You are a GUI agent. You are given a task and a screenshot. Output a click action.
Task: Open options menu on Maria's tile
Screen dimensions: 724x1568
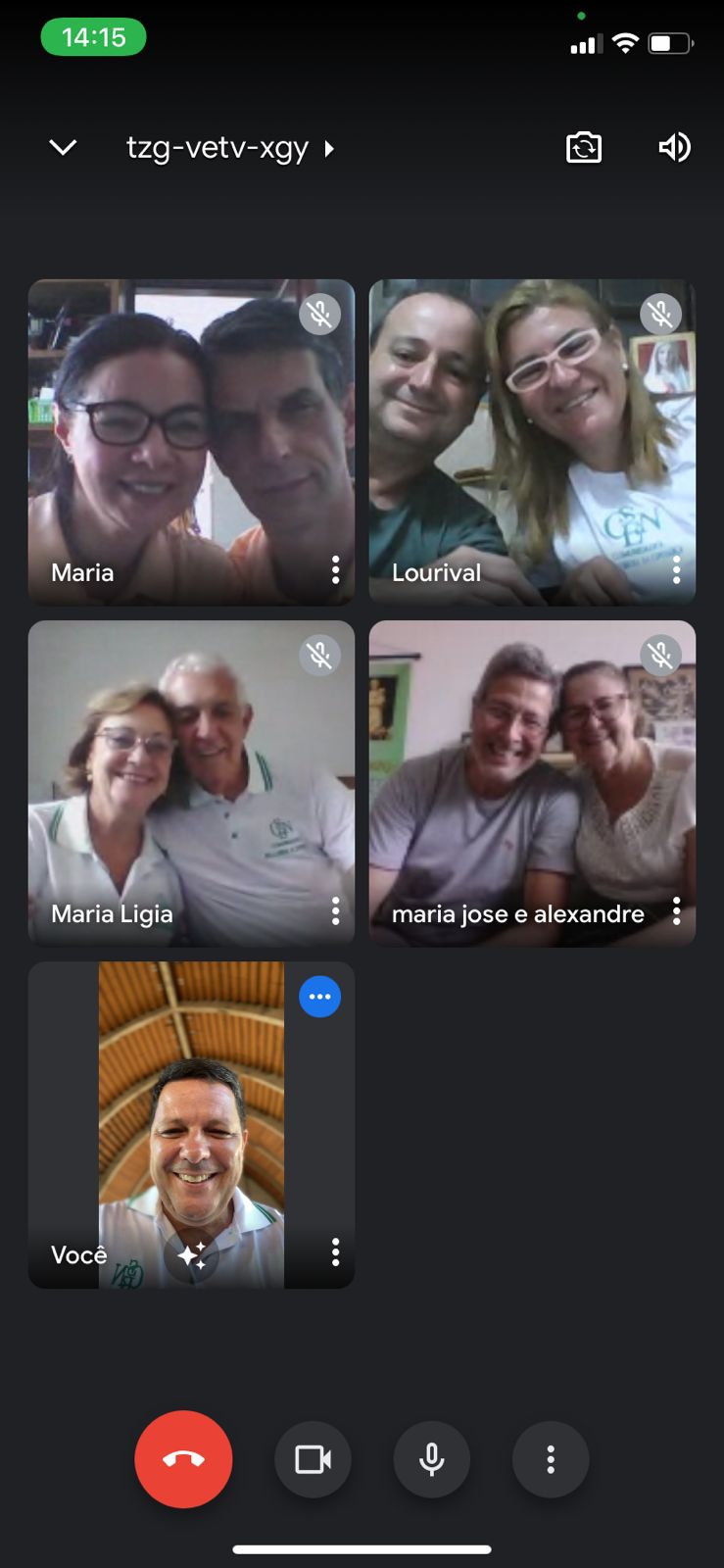pyautogui.click(x=335, y=570)
